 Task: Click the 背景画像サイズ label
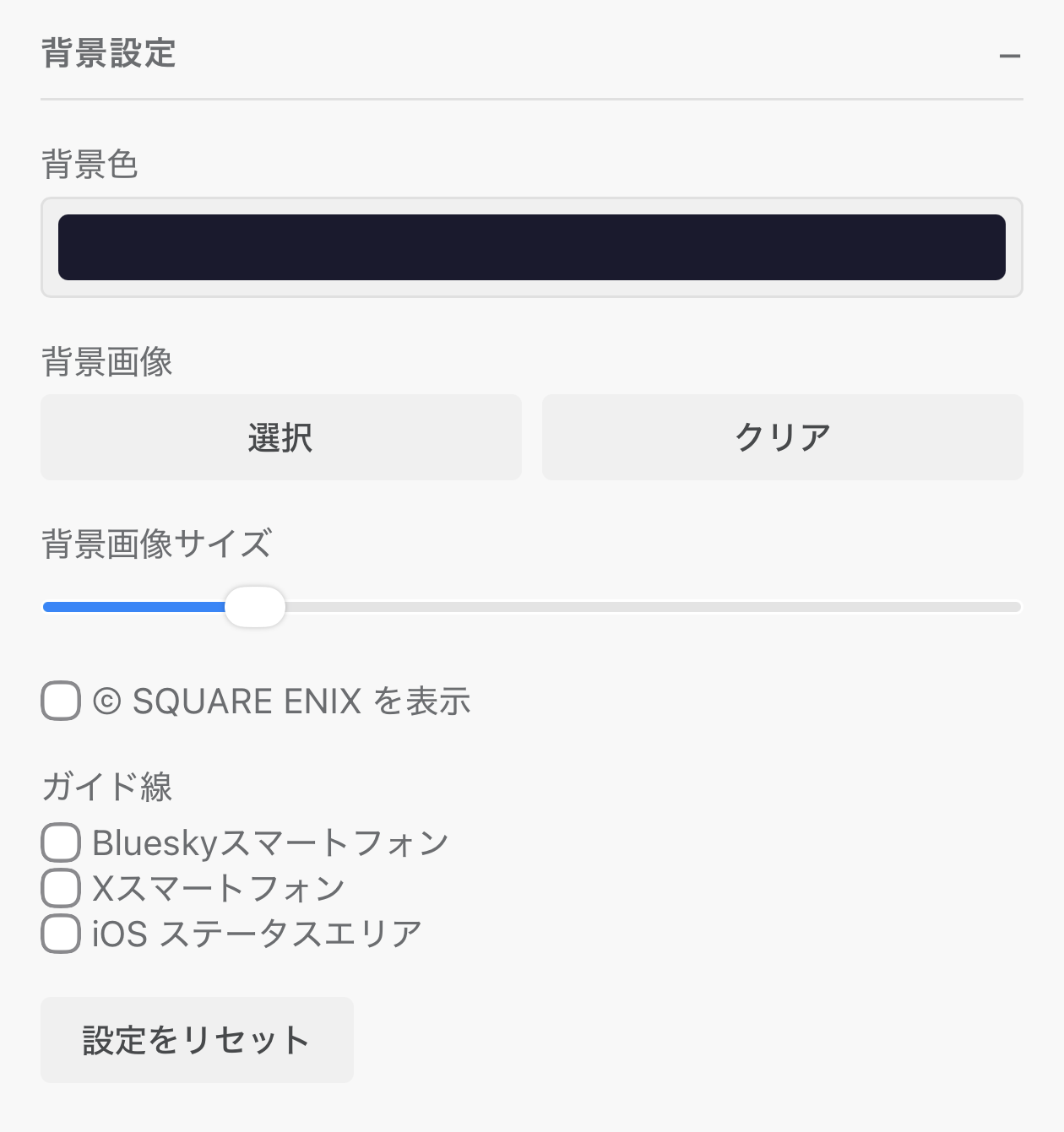click(157, 545)
